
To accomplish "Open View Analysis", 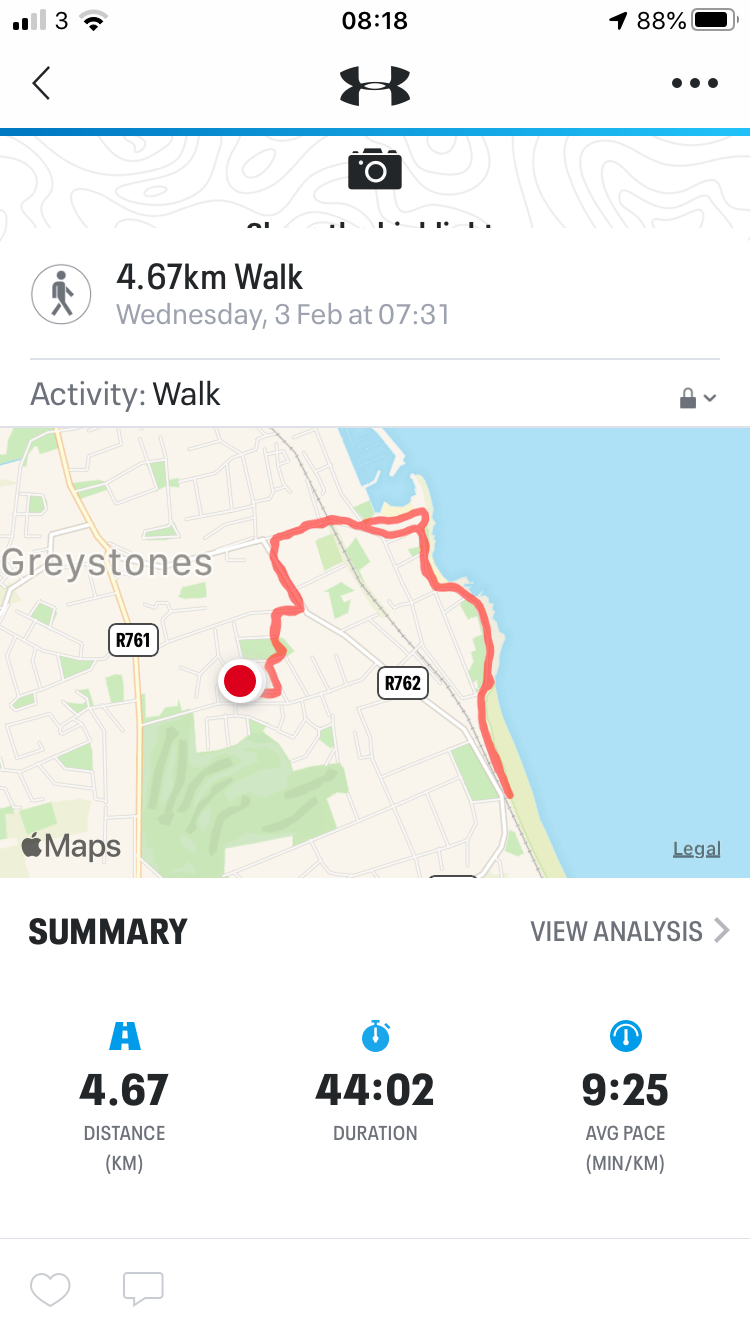I will pyautogui.click(x=629, y=932).
